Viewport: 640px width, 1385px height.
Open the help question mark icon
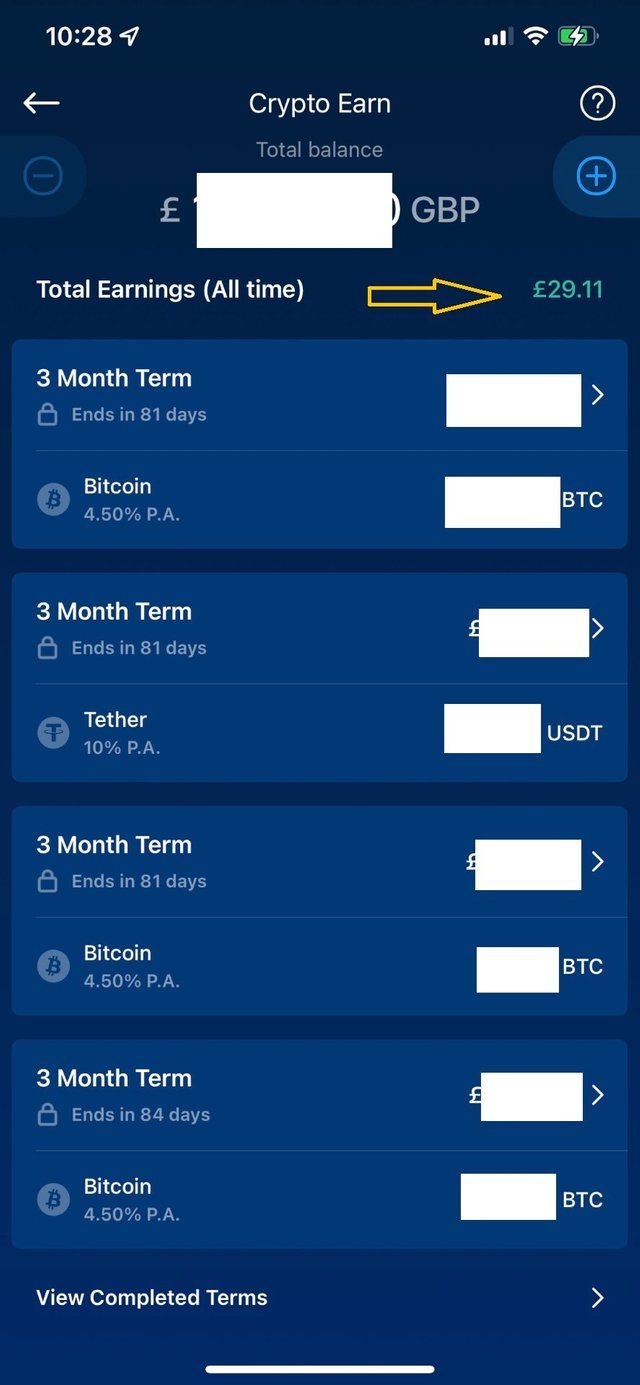pos(597,103)
